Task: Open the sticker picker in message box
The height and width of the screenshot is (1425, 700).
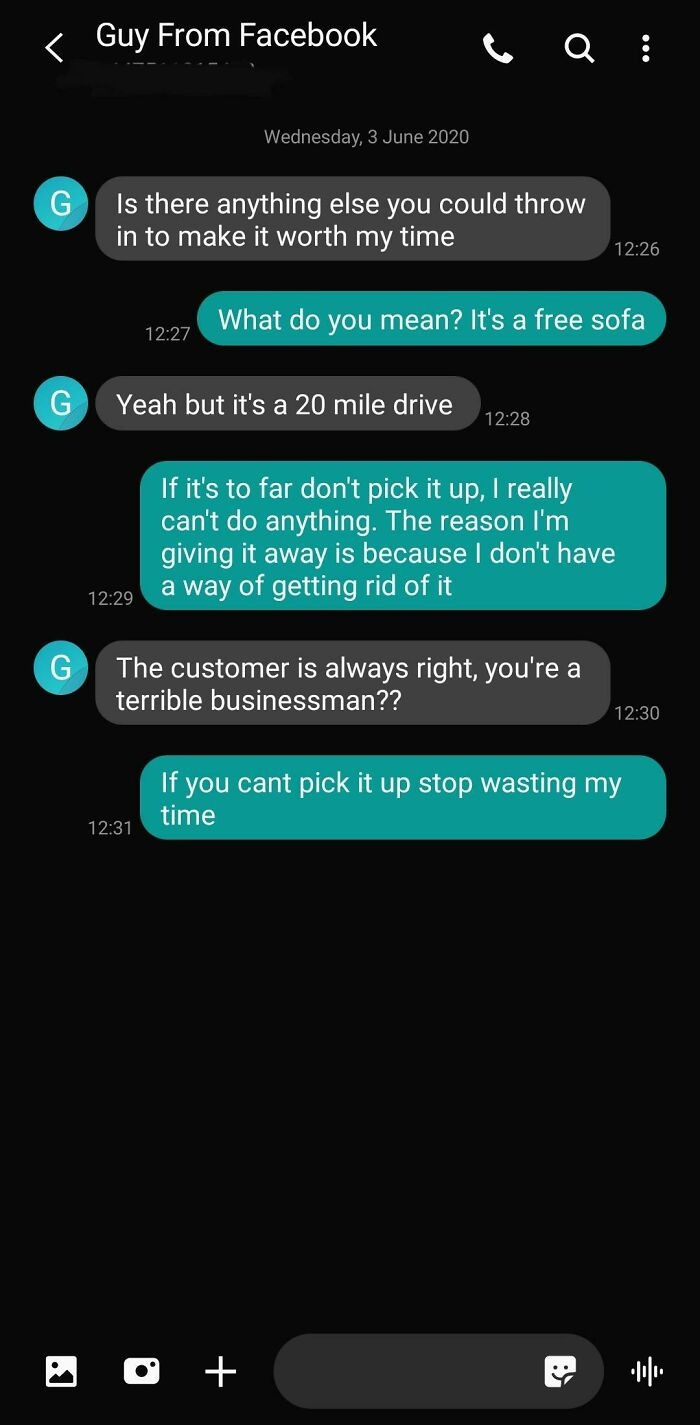Action: pos(560,1370)
